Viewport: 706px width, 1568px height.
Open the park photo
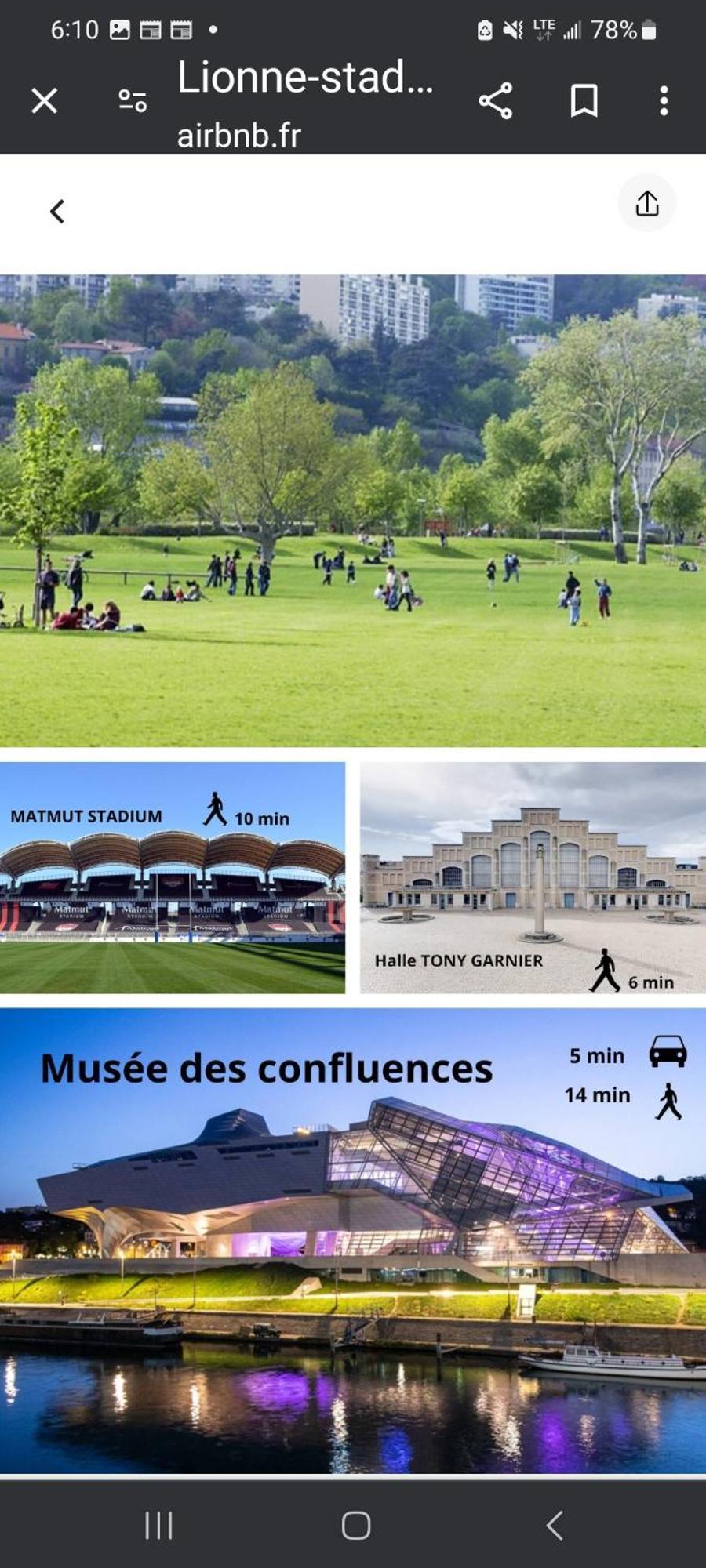pyautogui.click(x=353, y=510)
